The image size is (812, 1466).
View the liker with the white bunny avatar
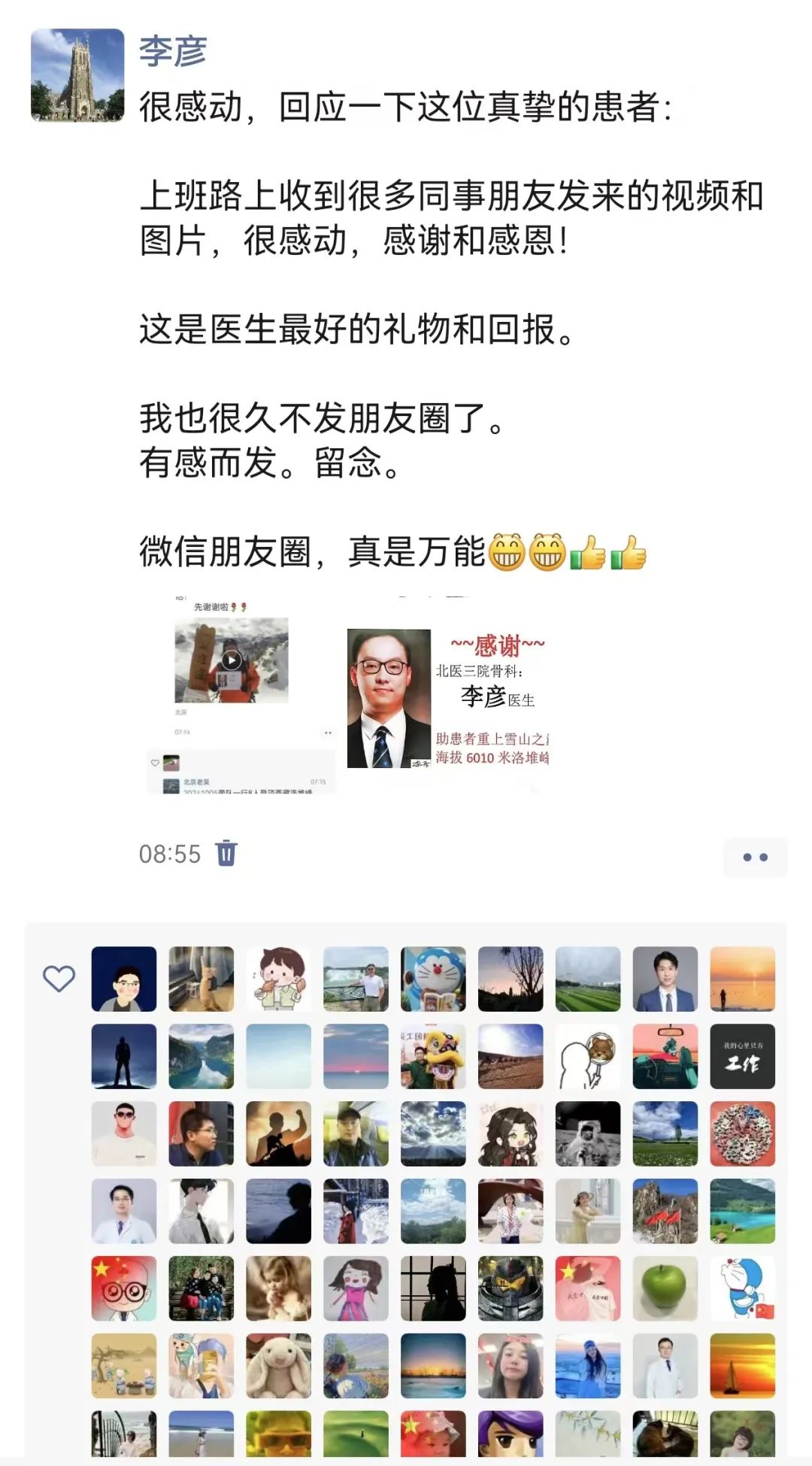[278, 1365]
